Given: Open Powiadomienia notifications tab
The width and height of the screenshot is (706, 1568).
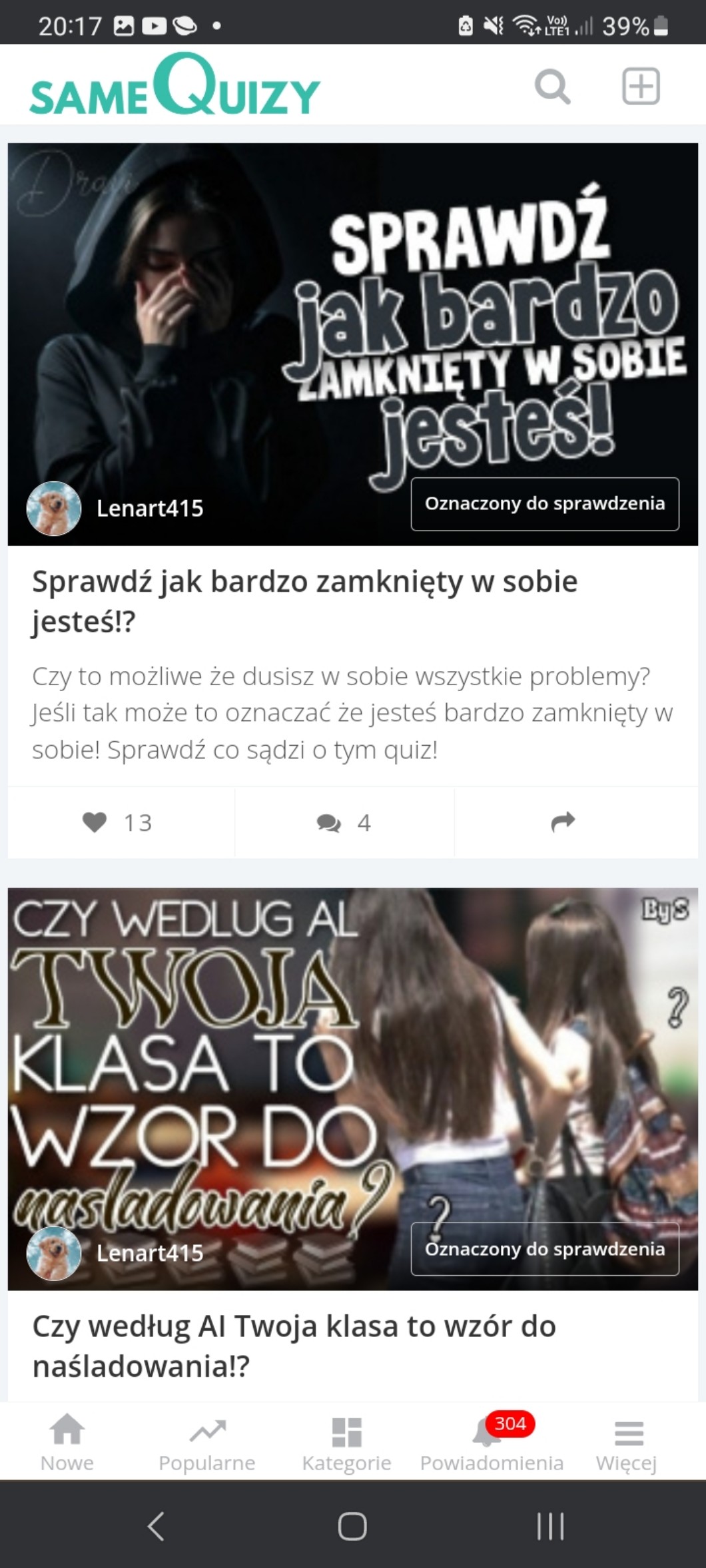Looking at the screenshot, I should pos(492,1443).
